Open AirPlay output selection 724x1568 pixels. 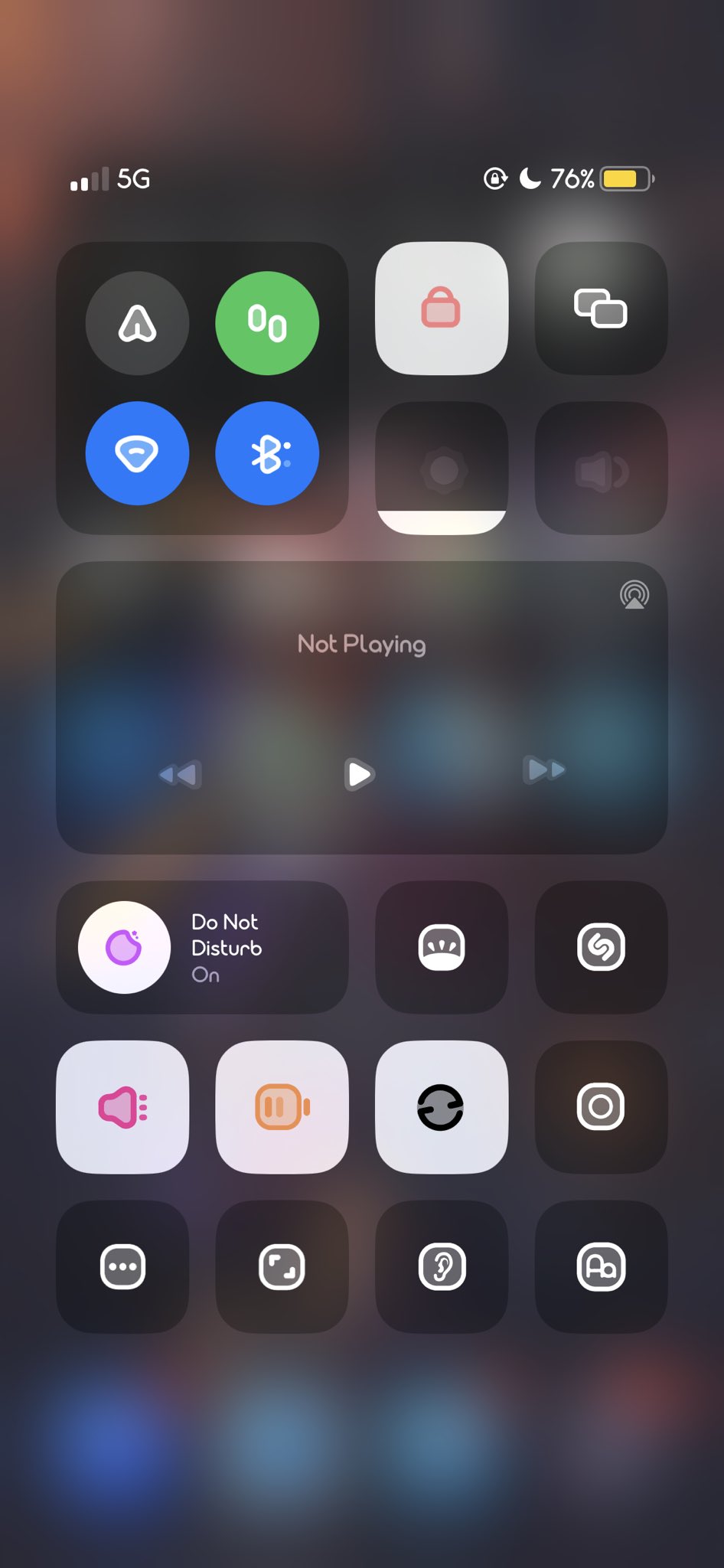[634, 595]
